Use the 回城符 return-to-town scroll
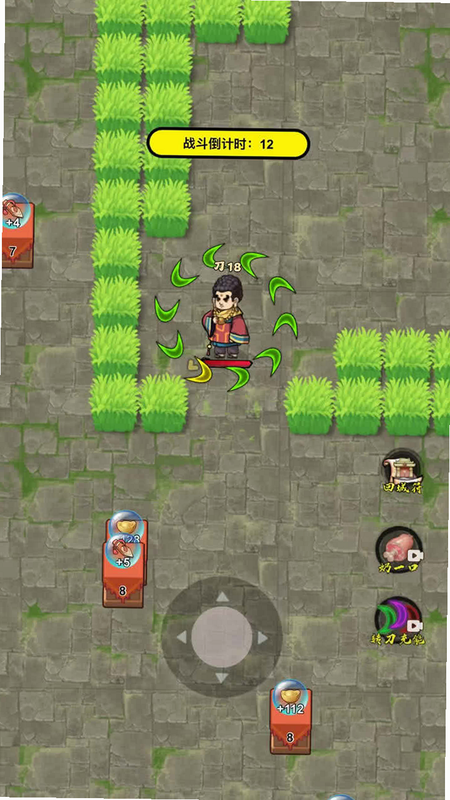The height and width of the screenshot is (800, 450). coord(402,470)
